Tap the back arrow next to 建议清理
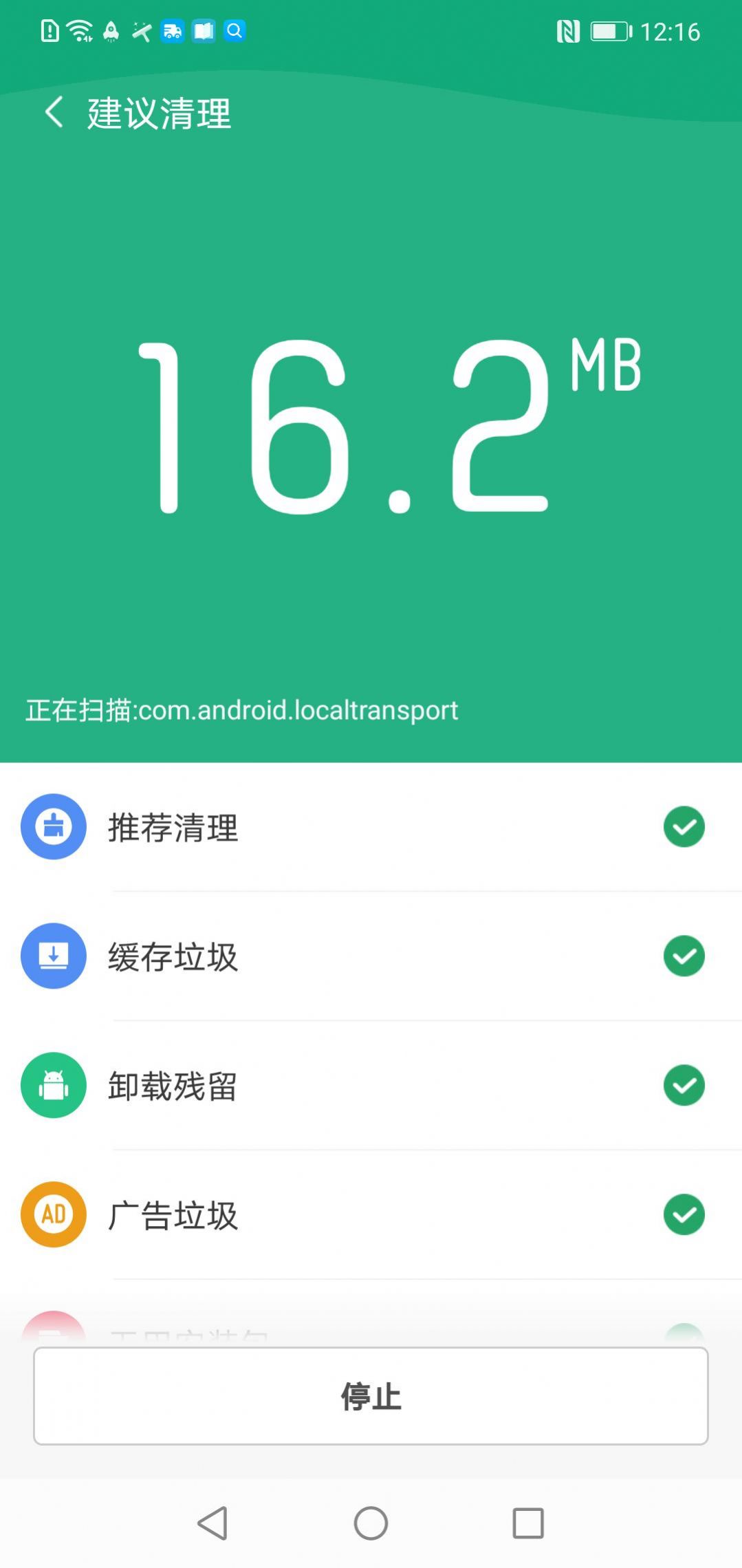The image size is (742, 1568). click(54, 112)
